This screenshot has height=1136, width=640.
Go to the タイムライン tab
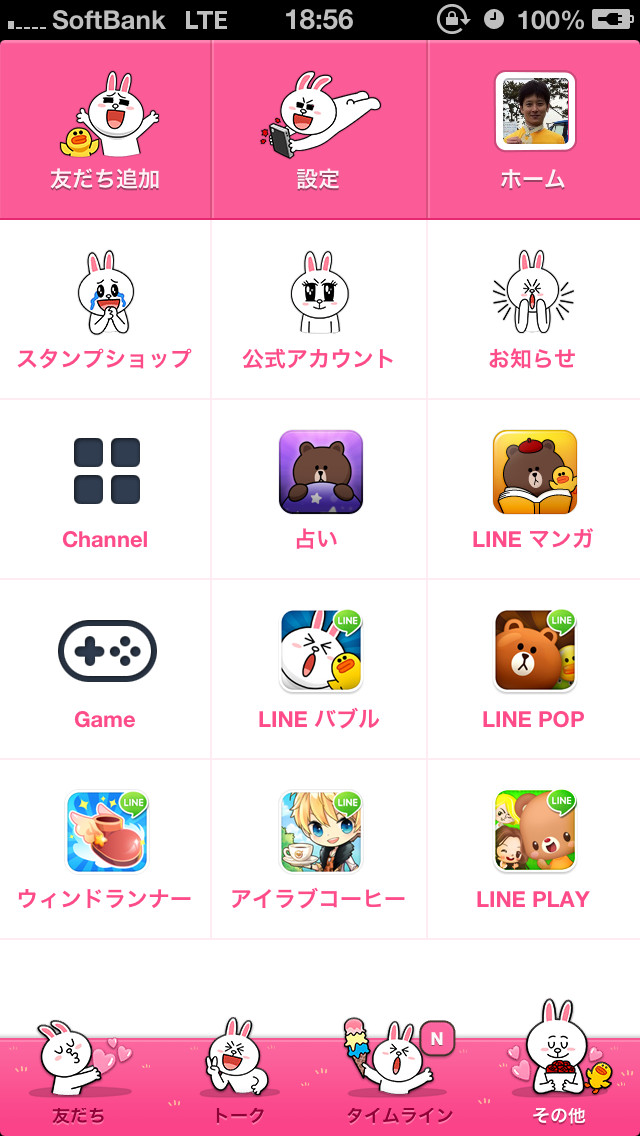(x=399, y=1080)
